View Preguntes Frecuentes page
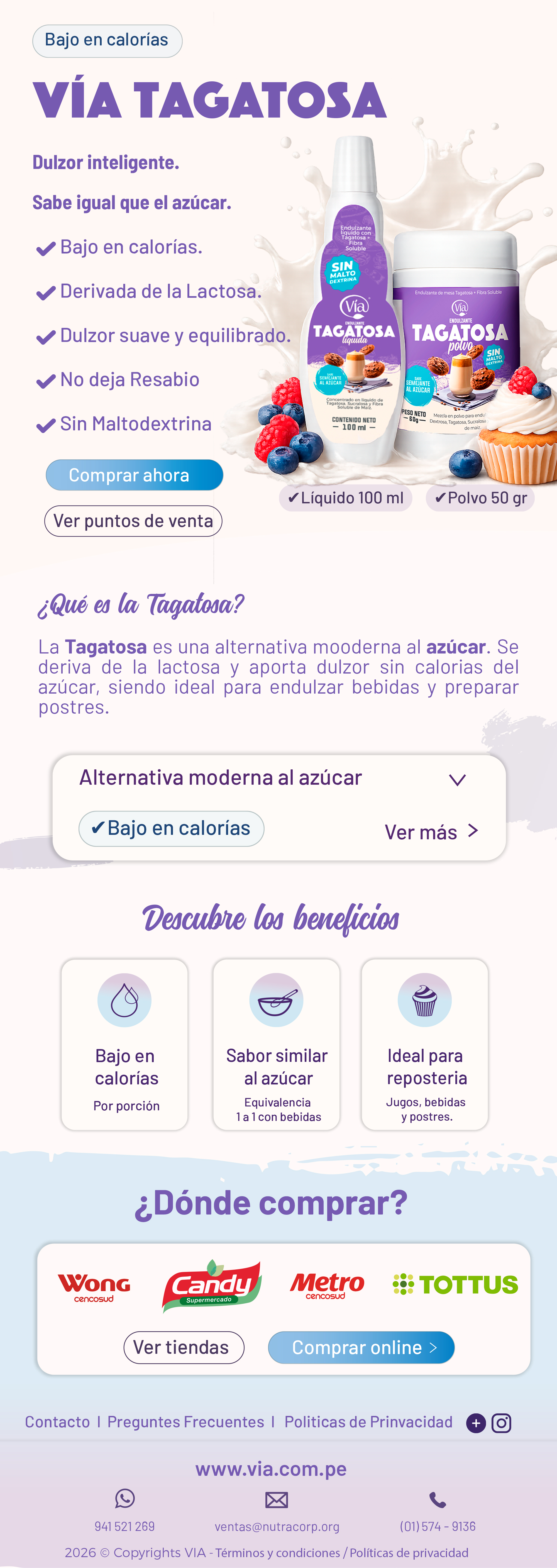 point(186,1422)
